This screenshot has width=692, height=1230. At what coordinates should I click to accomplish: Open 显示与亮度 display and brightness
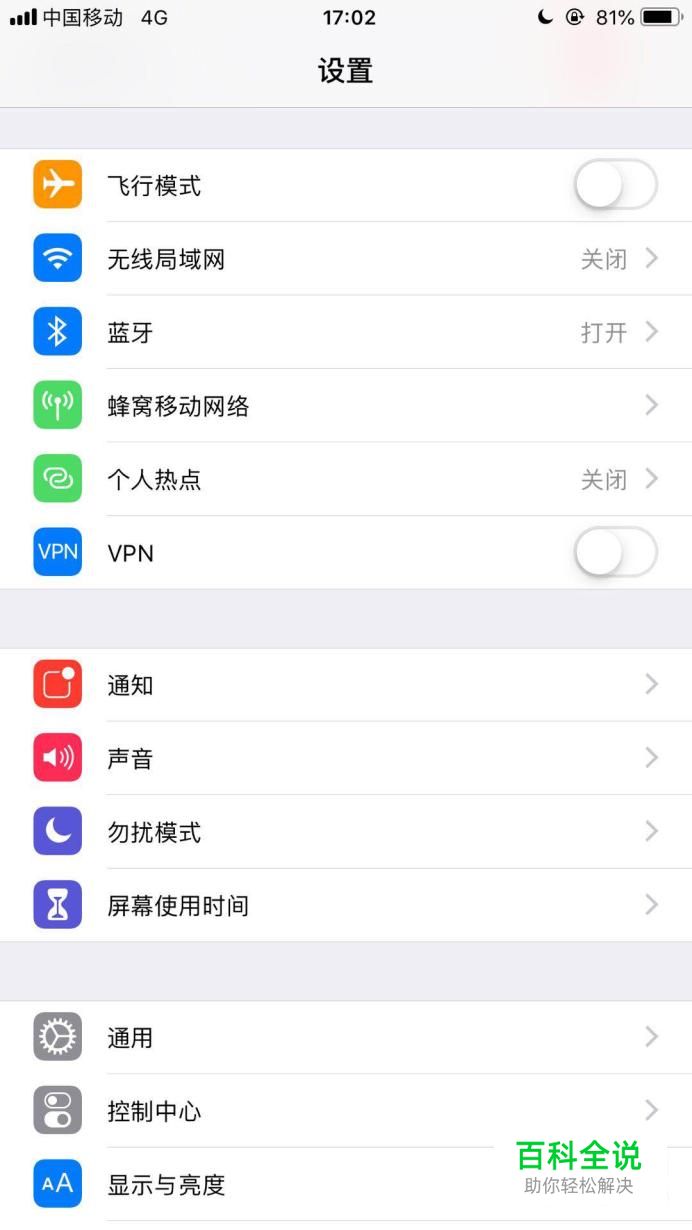pos(300,1185)
